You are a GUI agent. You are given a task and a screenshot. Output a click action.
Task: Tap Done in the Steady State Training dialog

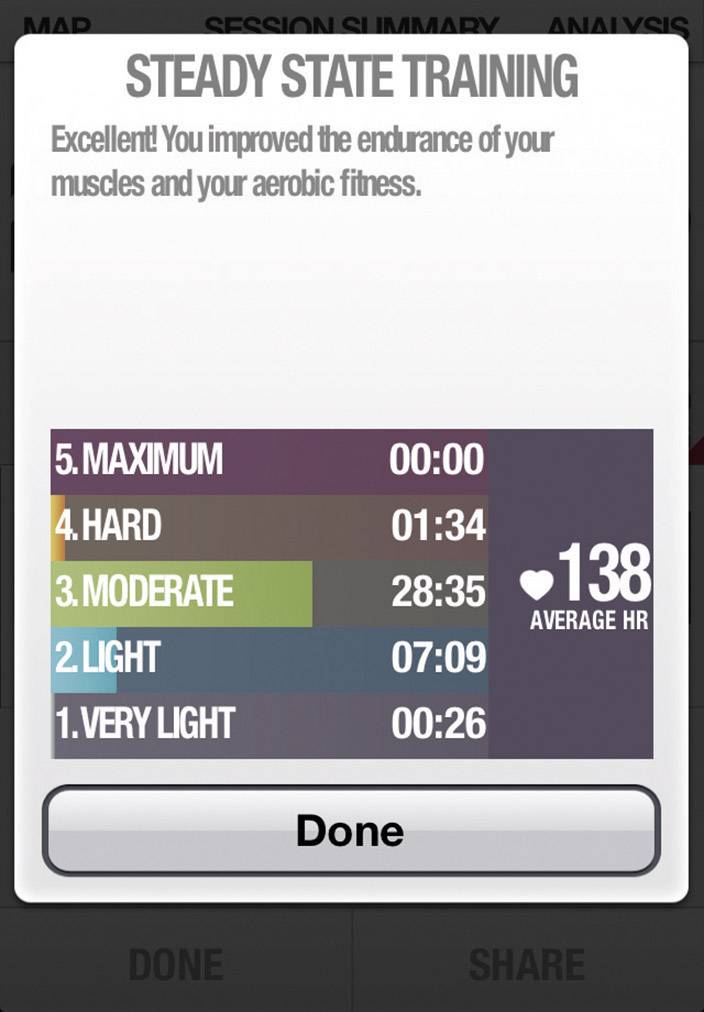click(x=351, y=831)
